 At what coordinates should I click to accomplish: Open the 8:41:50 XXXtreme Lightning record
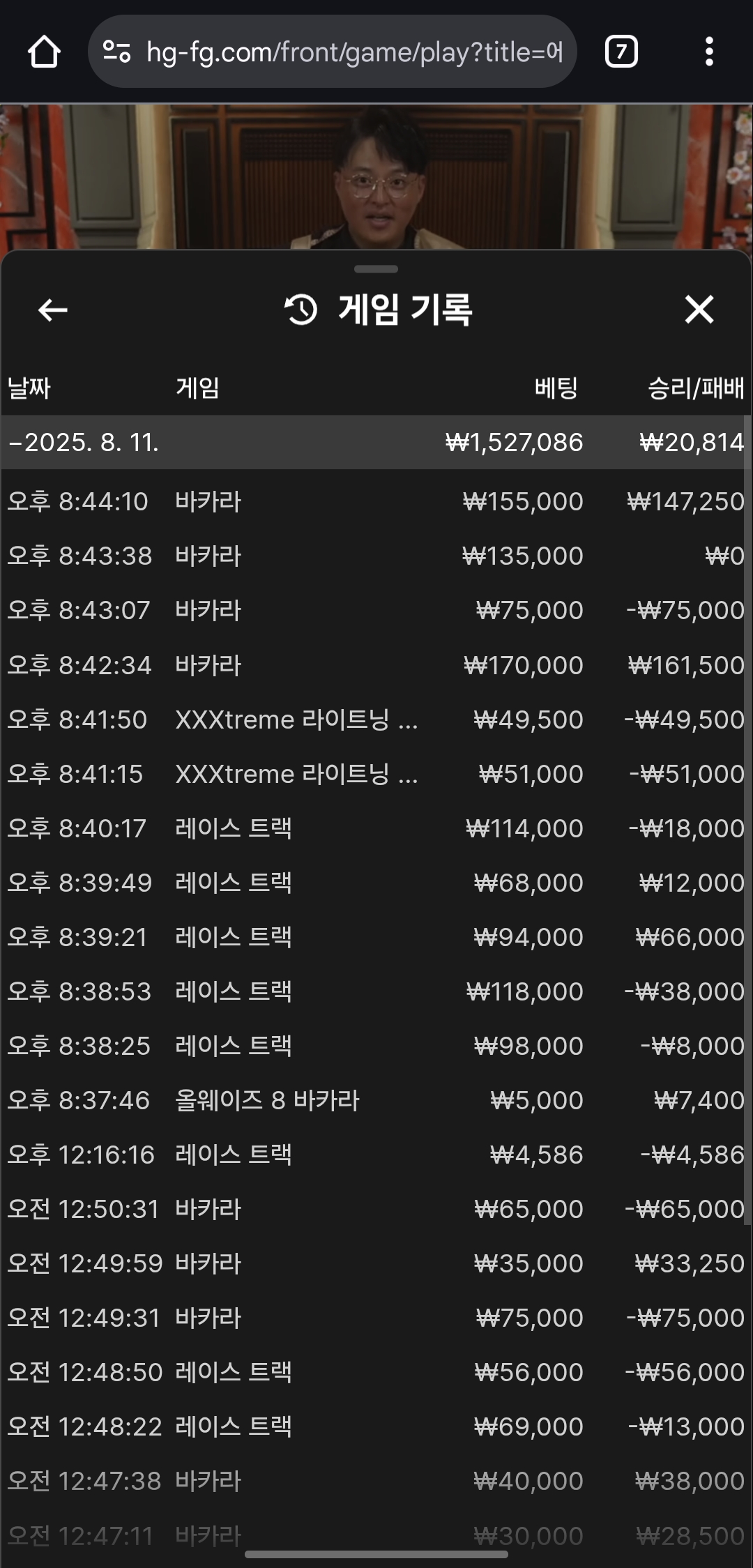click(376, 720)
